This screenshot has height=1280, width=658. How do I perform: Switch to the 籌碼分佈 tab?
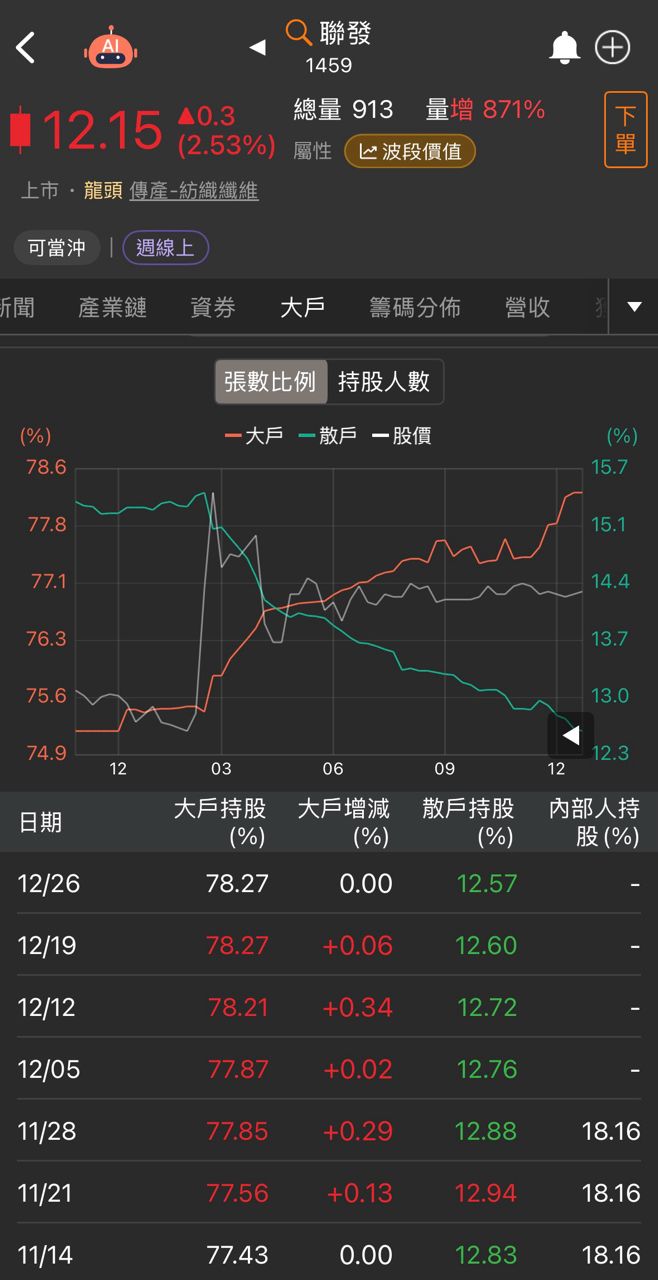click(415, 308)
